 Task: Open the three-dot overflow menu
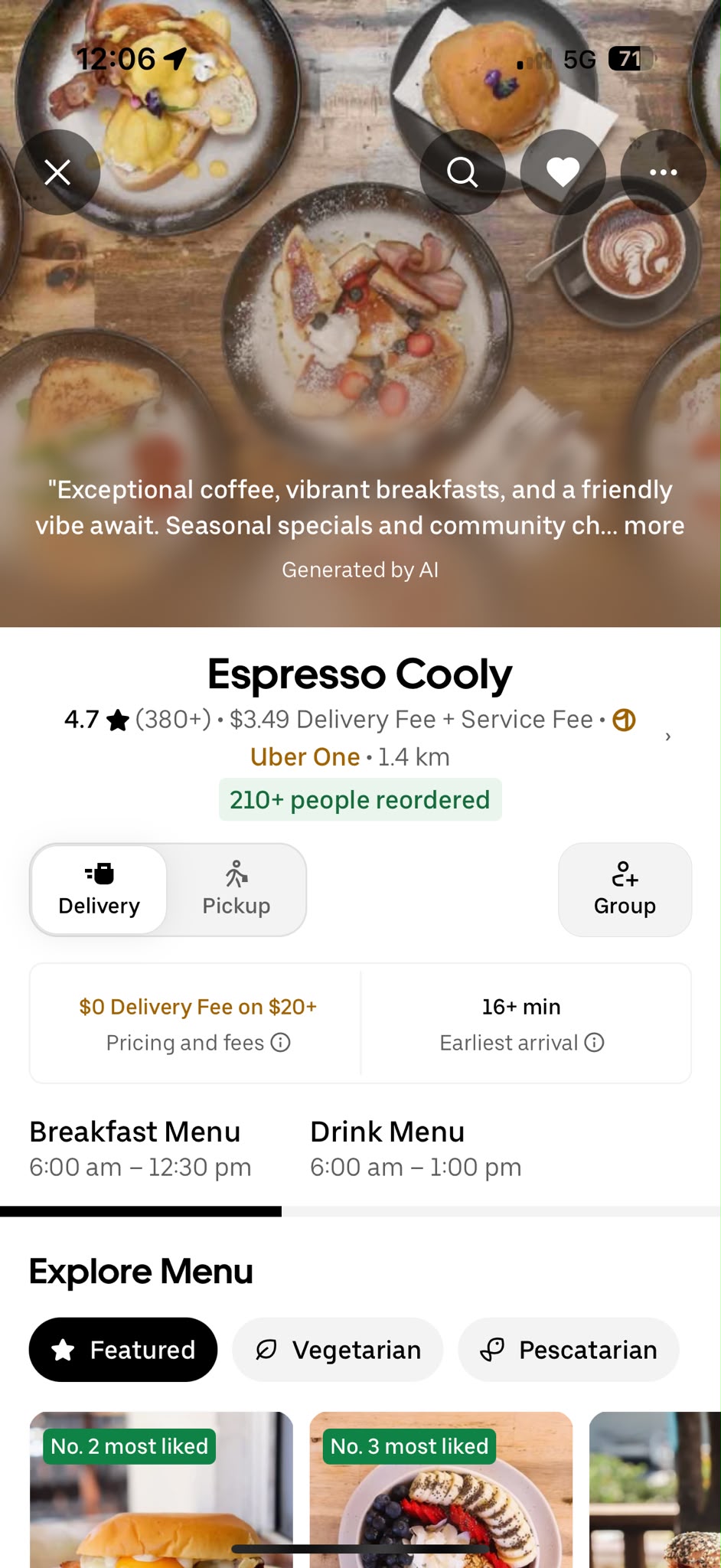coord(663,172)
